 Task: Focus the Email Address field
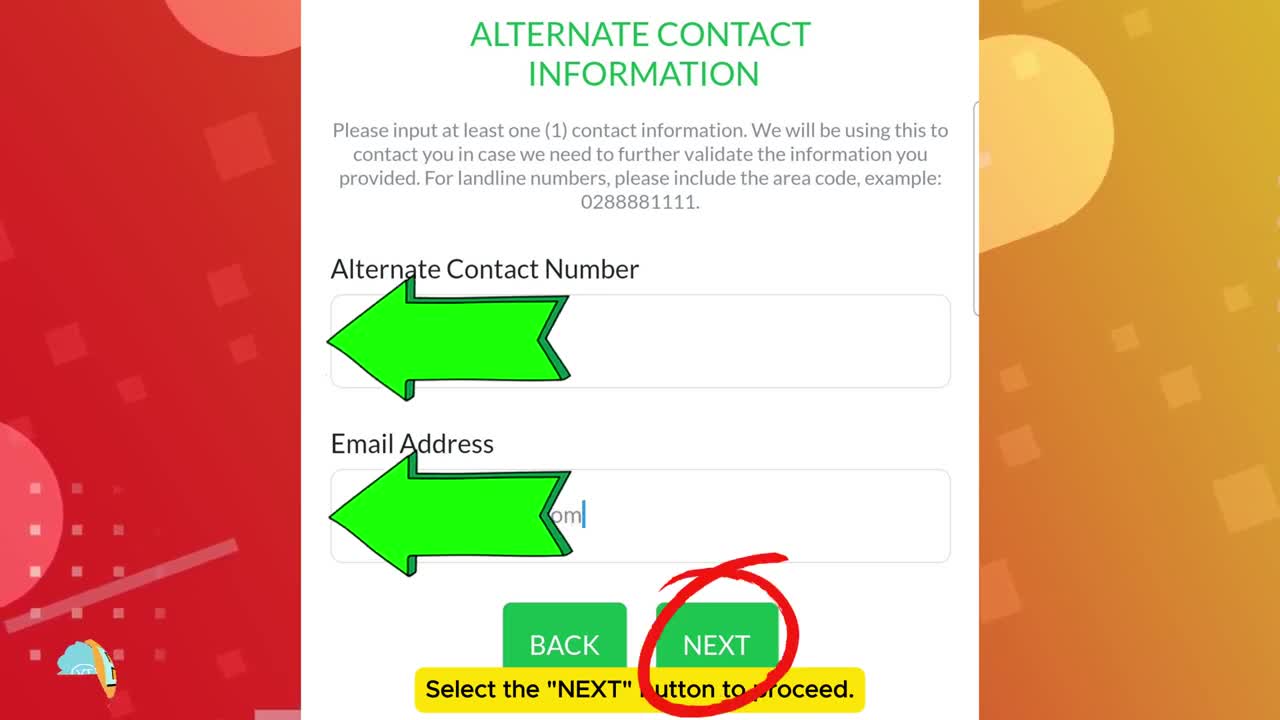(x=760, y=516)
